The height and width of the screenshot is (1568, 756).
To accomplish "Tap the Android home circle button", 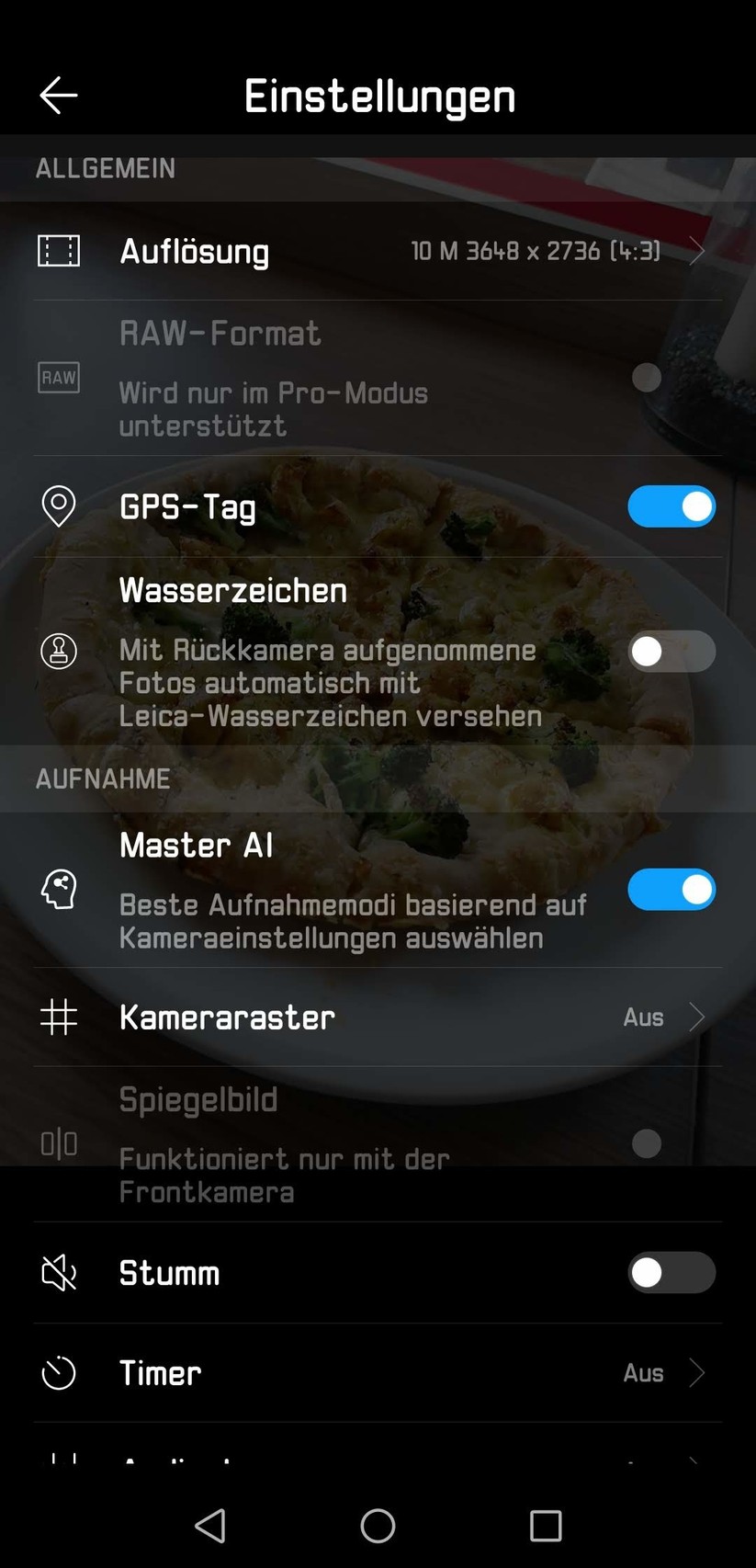I will 378,1526.
